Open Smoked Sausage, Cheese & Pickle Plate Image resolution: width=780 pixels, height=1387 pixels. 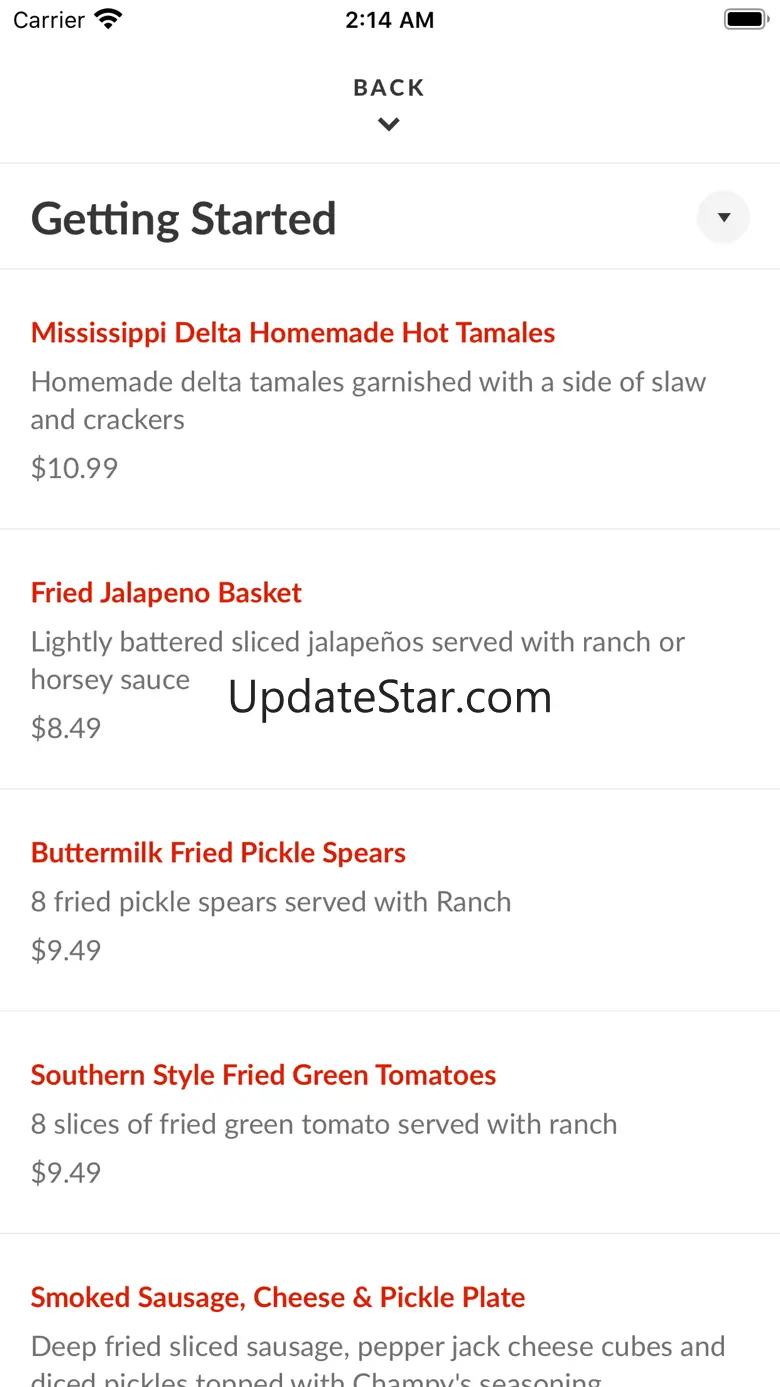pyautogui.click(x=278, y=1297)
